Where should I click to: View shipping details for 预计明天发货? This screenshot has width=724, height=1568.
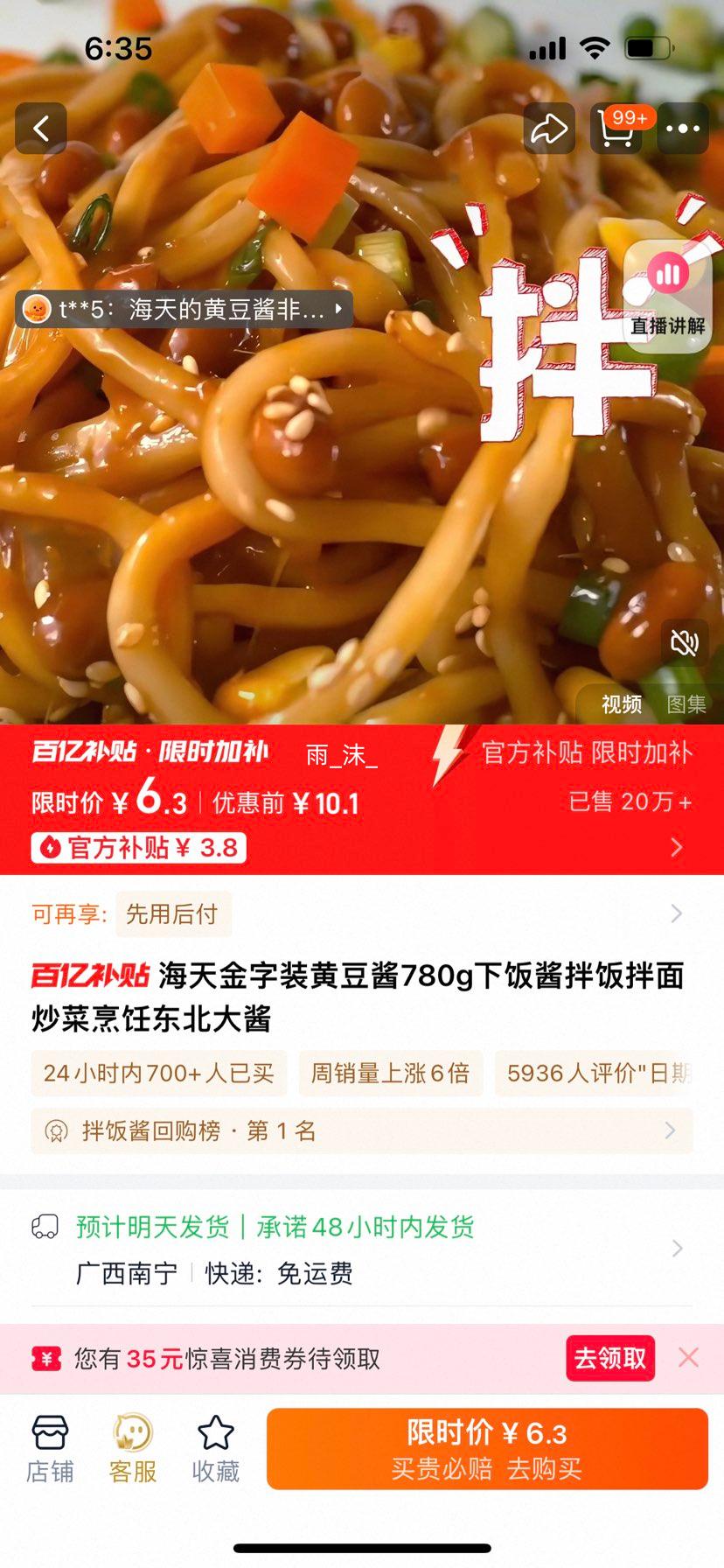[x=361, y=1249]
